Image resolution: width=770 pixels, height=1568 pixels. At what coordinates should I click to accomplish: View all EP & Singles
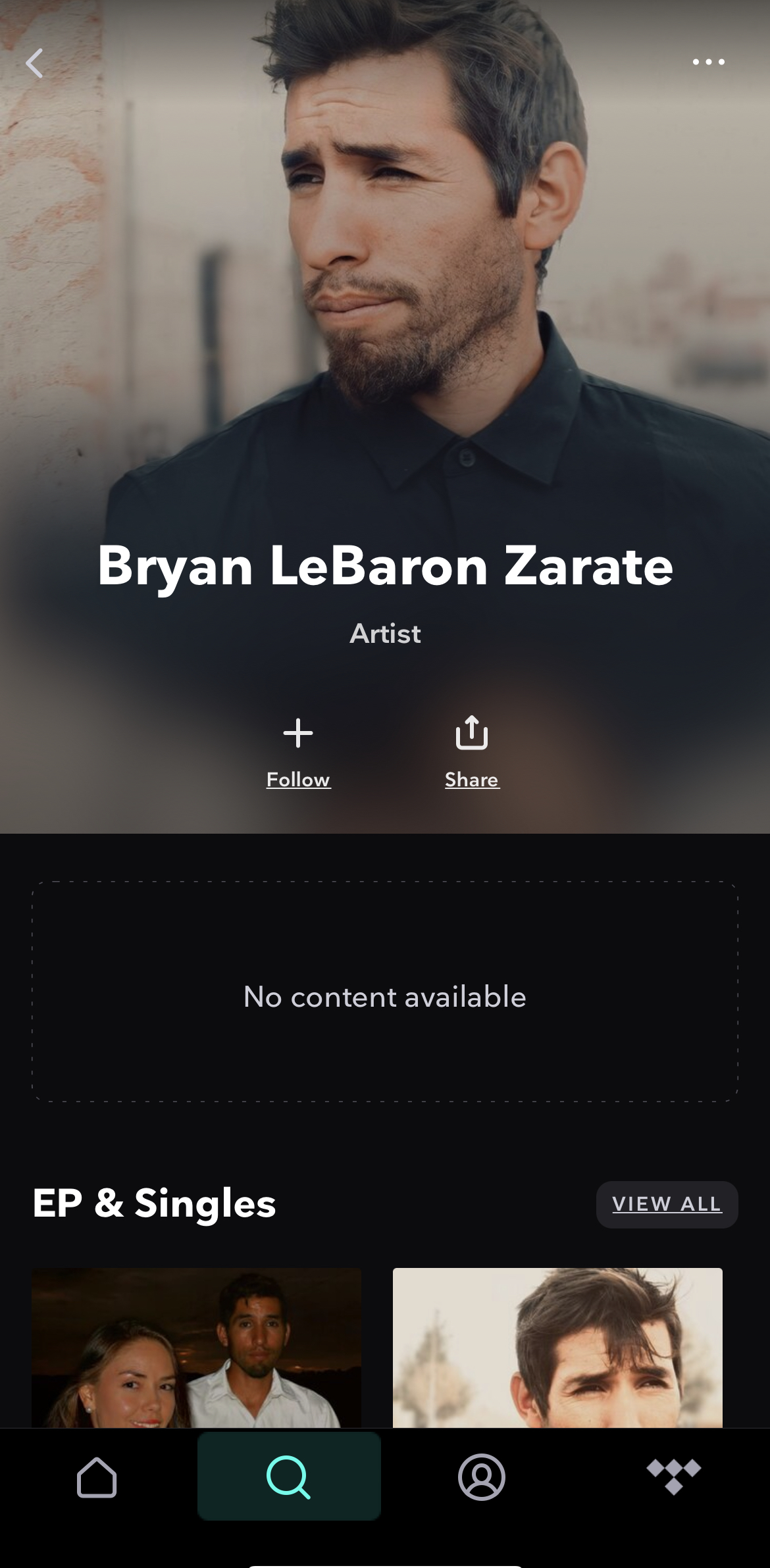pos(667,1204)
